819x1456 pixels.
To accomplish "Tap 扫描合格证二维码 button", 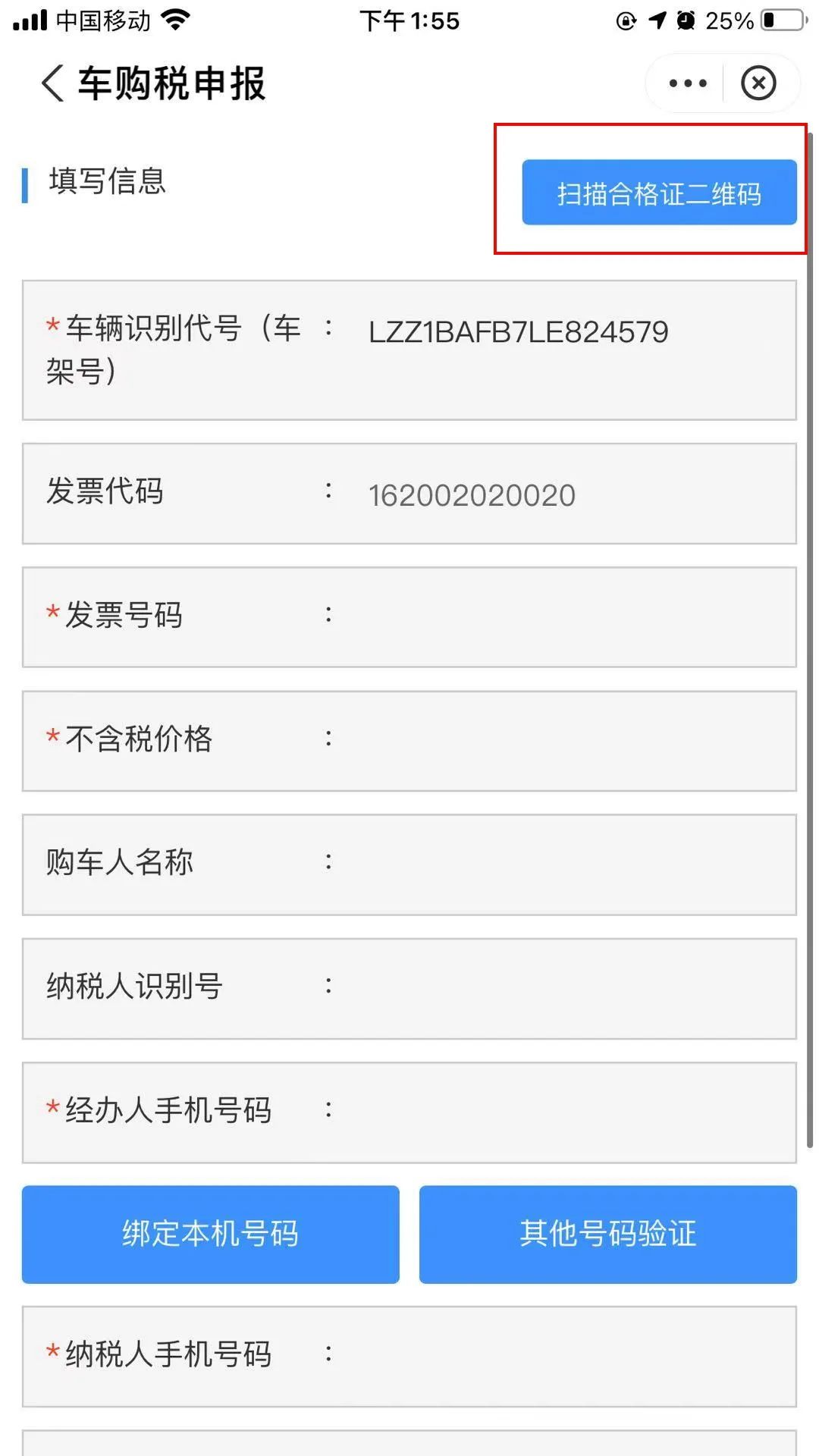I will (x=659, y=193).
